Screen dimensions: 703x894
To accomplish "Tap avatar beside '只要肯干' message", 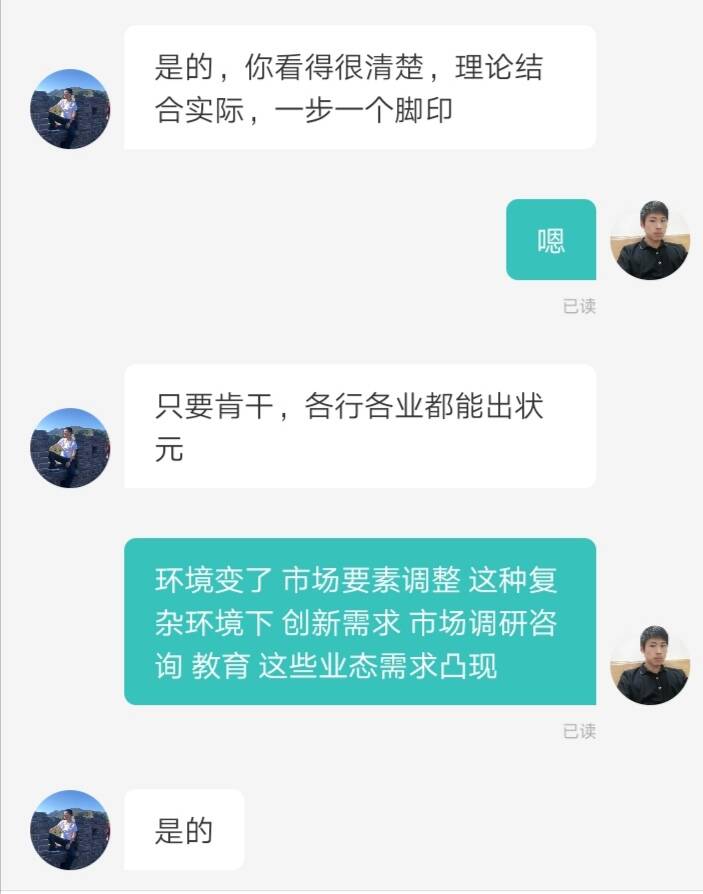I will tap(69, 448).
